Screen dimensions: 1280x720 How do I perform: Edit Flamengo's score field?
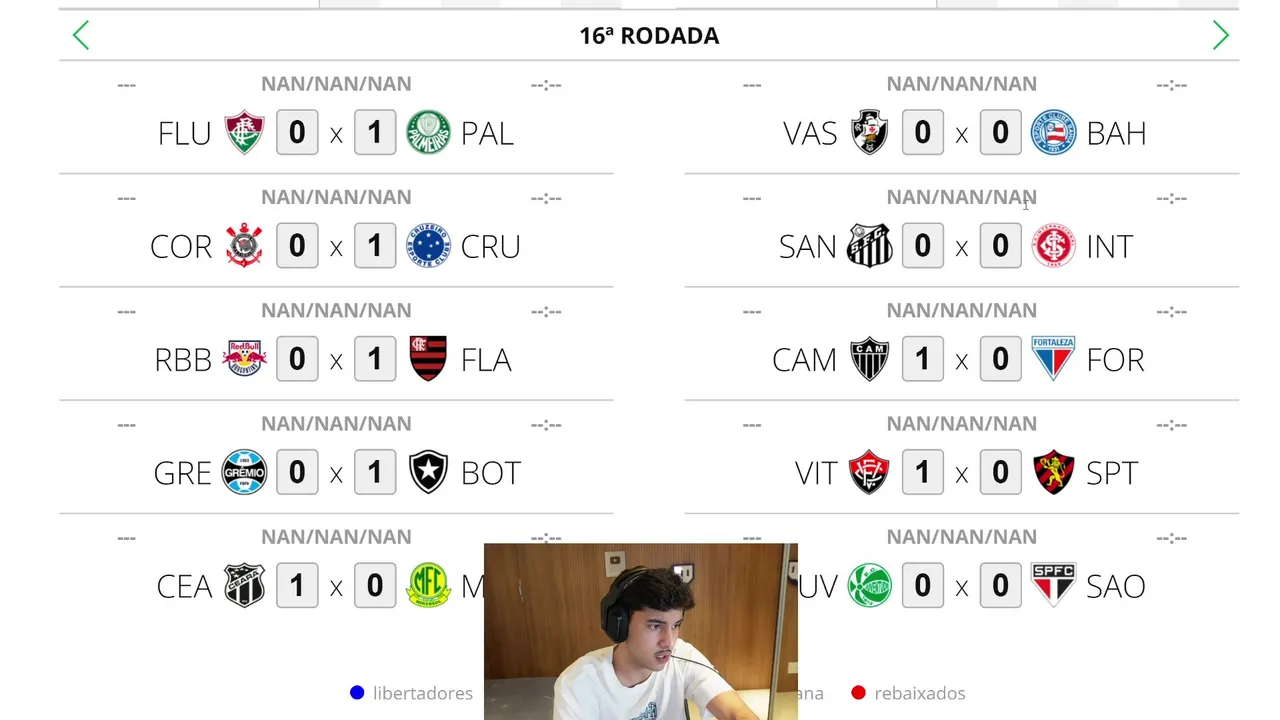[375, 359]
